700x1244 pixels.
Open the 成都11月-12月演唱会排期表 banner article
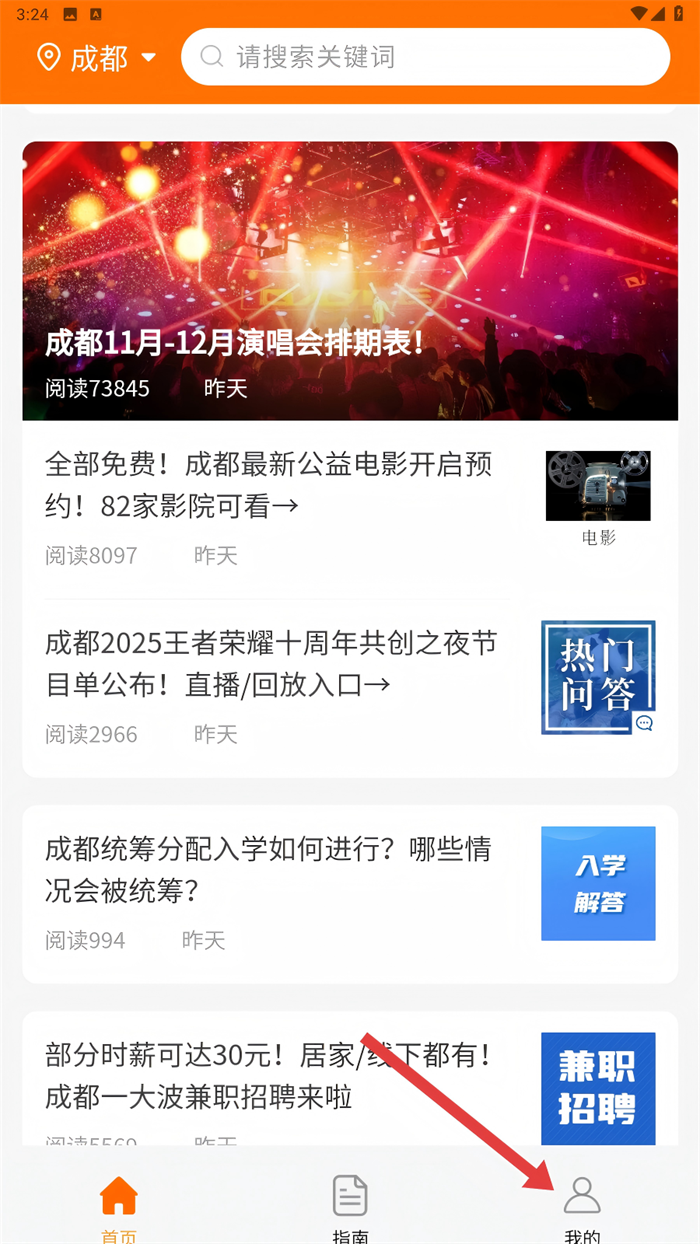click(350, 280)
